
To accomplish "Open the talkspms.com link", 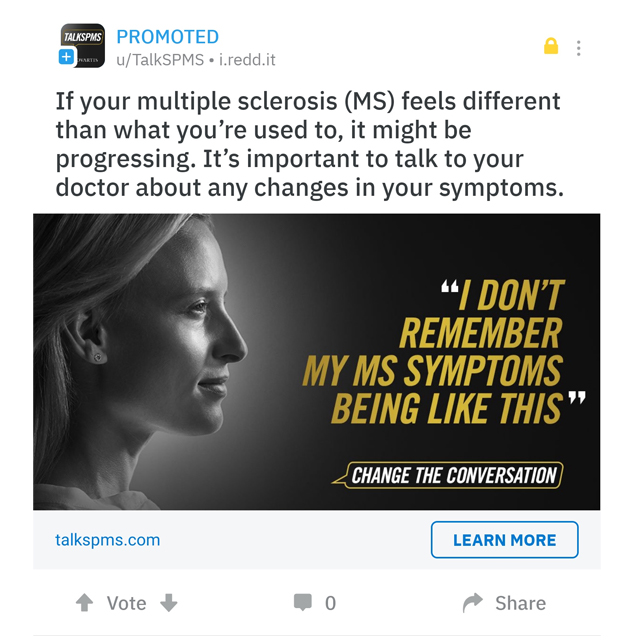I will point(107,540).
